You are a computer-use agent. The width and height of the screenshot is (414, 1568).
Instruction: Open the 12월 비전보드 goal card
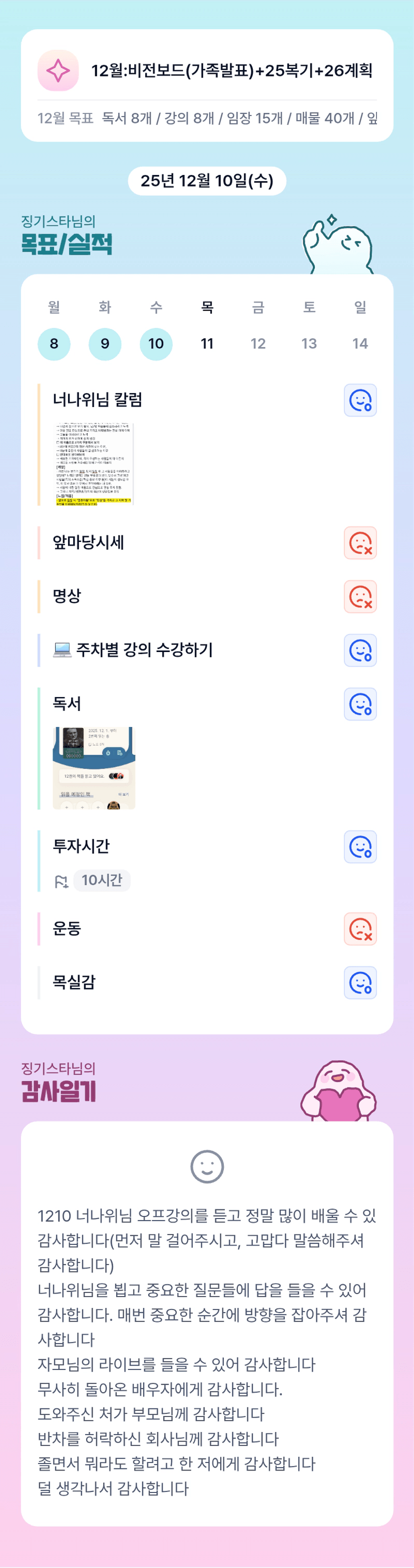coord(207,85)
